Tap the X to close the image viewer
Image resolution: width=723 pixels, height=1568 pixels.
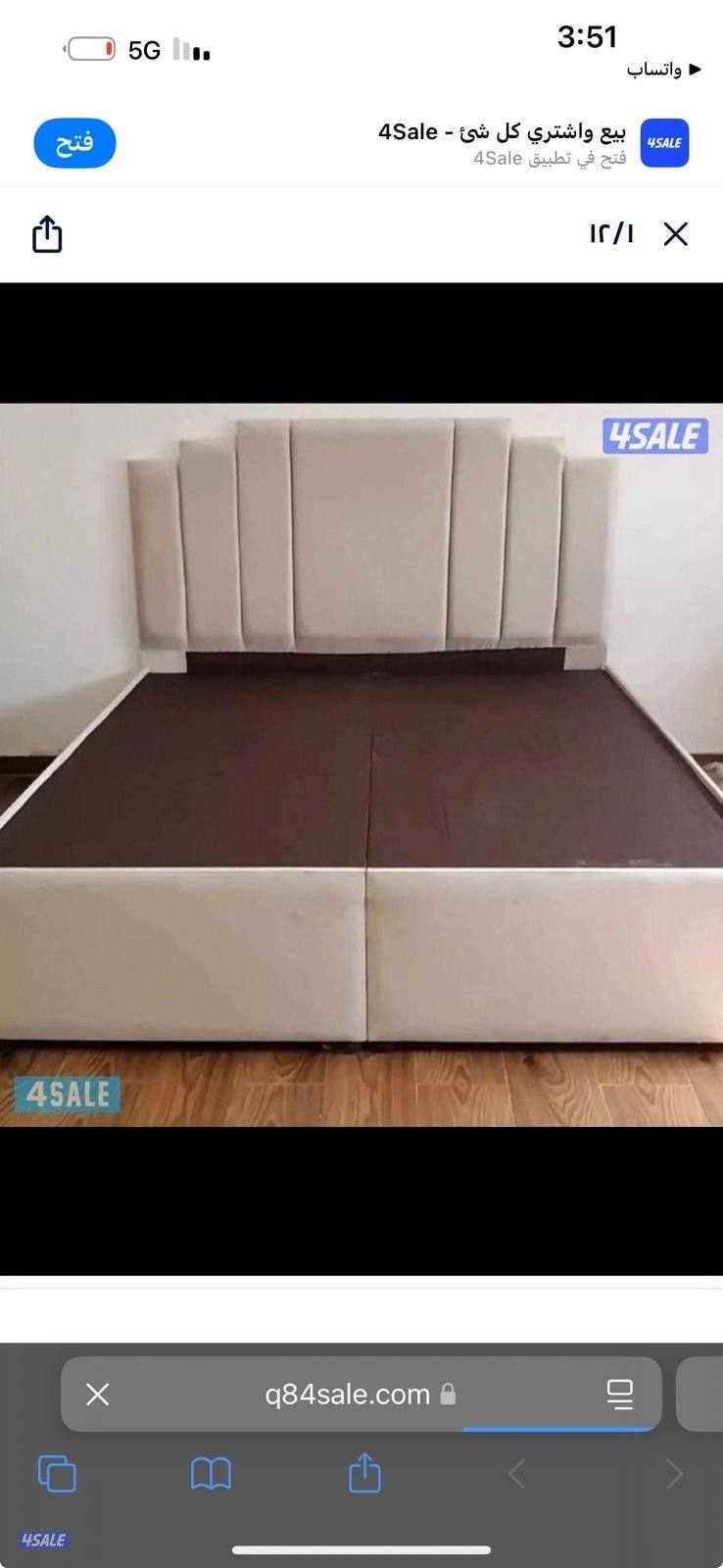[x=675, y=234]
